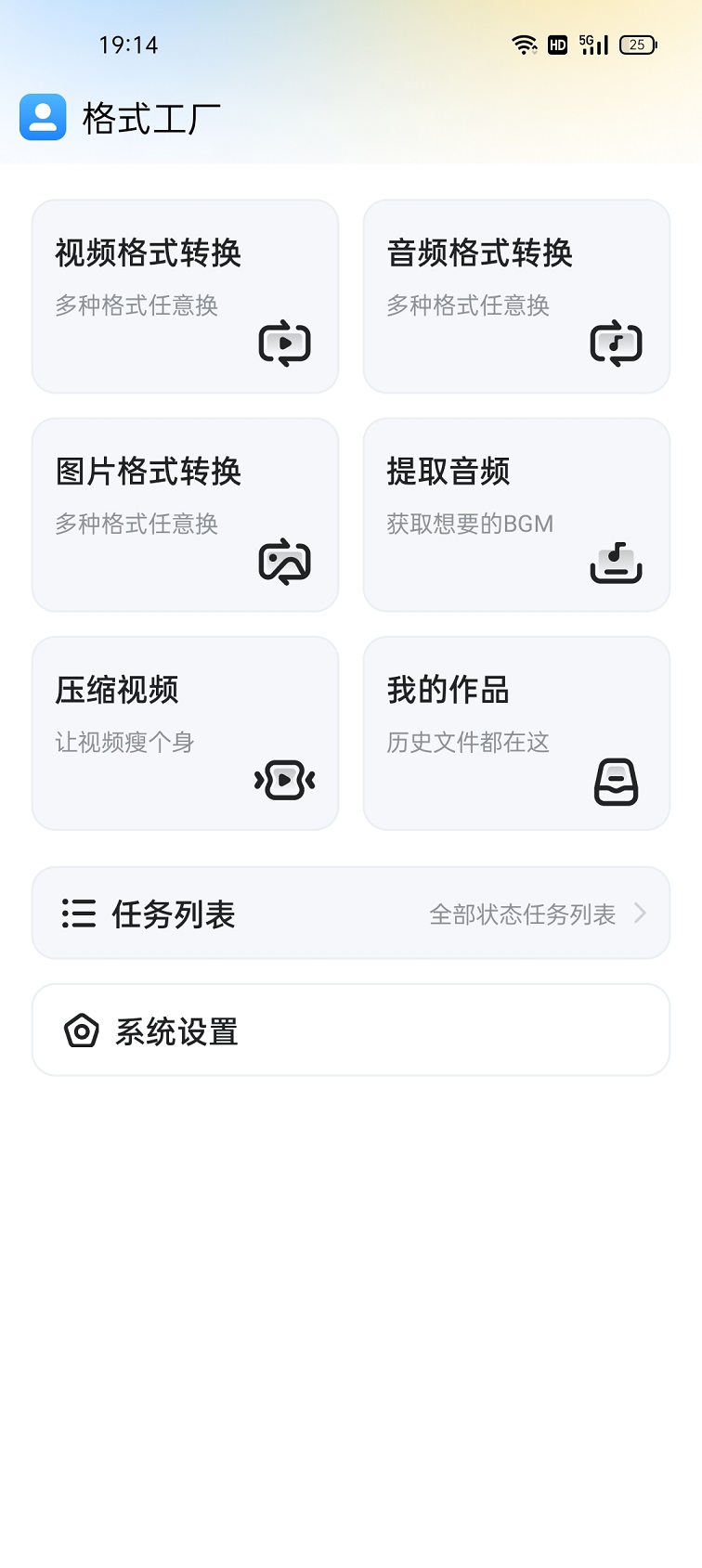Open the 我的作品 card
Image resolution: width=702 pixels, height=1568 pixels.
pos(516,732)
